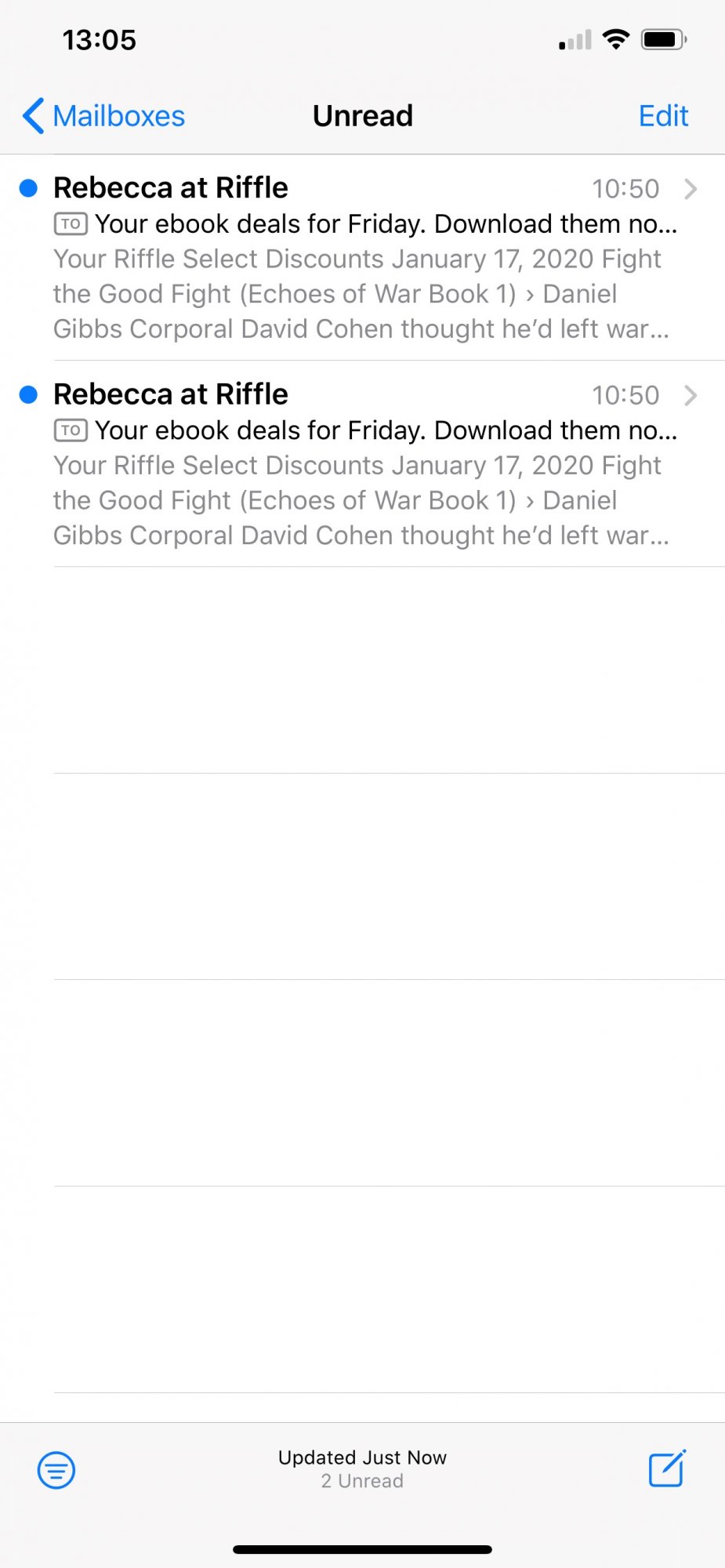Compose a new email

pos(667,1468)
